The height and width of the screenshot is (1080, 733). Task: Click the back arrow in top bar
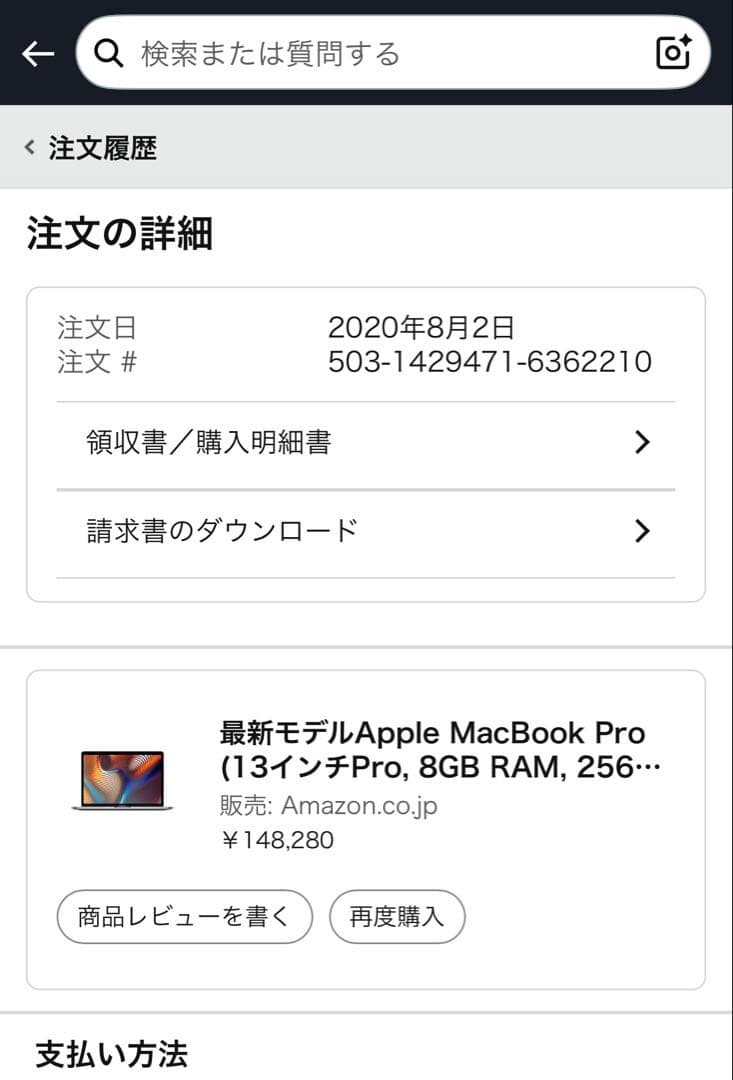pyautogui.click(x=37, y=53)
